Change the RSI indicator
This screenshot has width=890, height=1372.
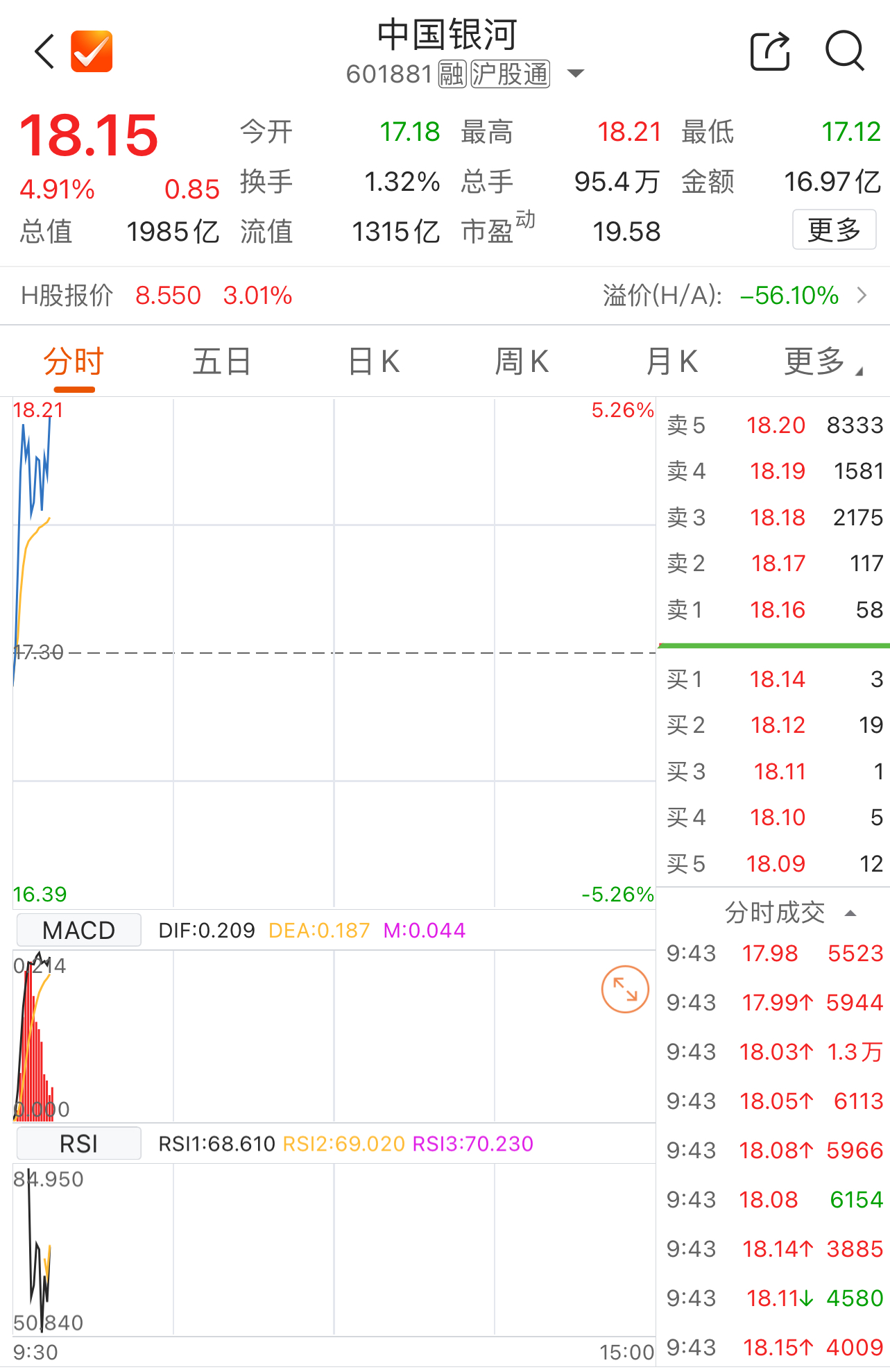(78, 1144)
